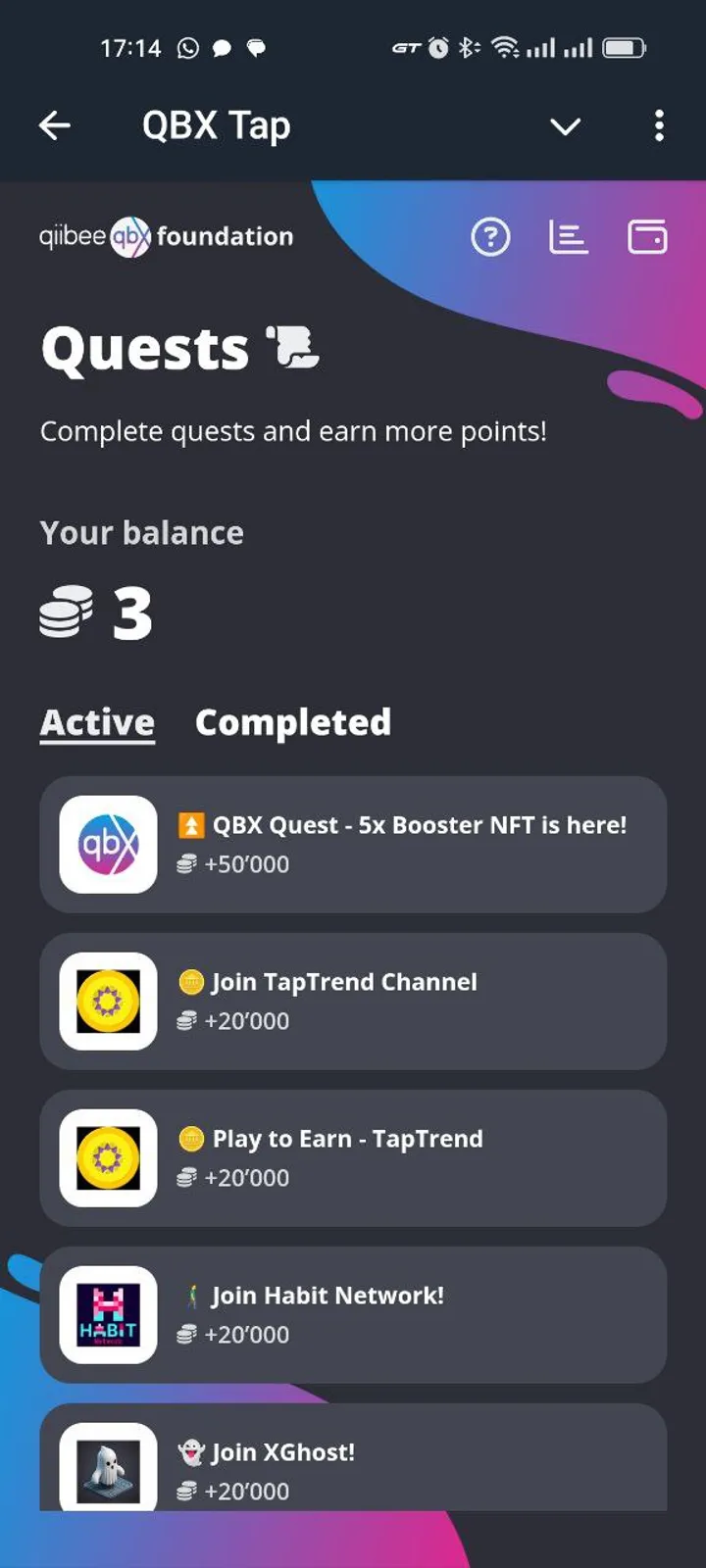The width and height of the screenshot is (706, 1568).
Task: Select the QBX Quest app icon
Action: click(x=108, y=845)
